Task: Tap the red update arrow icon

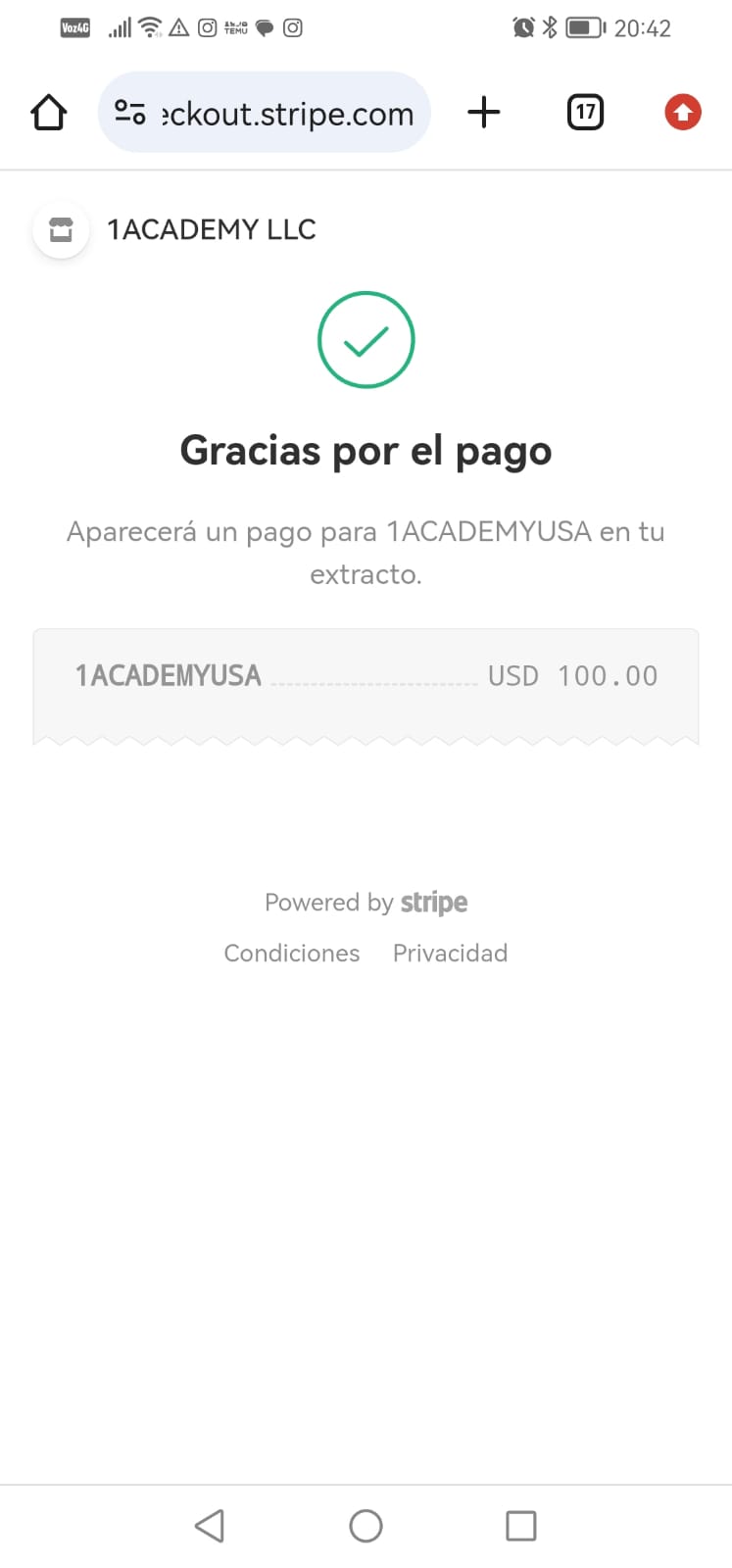Action: click(683, 113)
